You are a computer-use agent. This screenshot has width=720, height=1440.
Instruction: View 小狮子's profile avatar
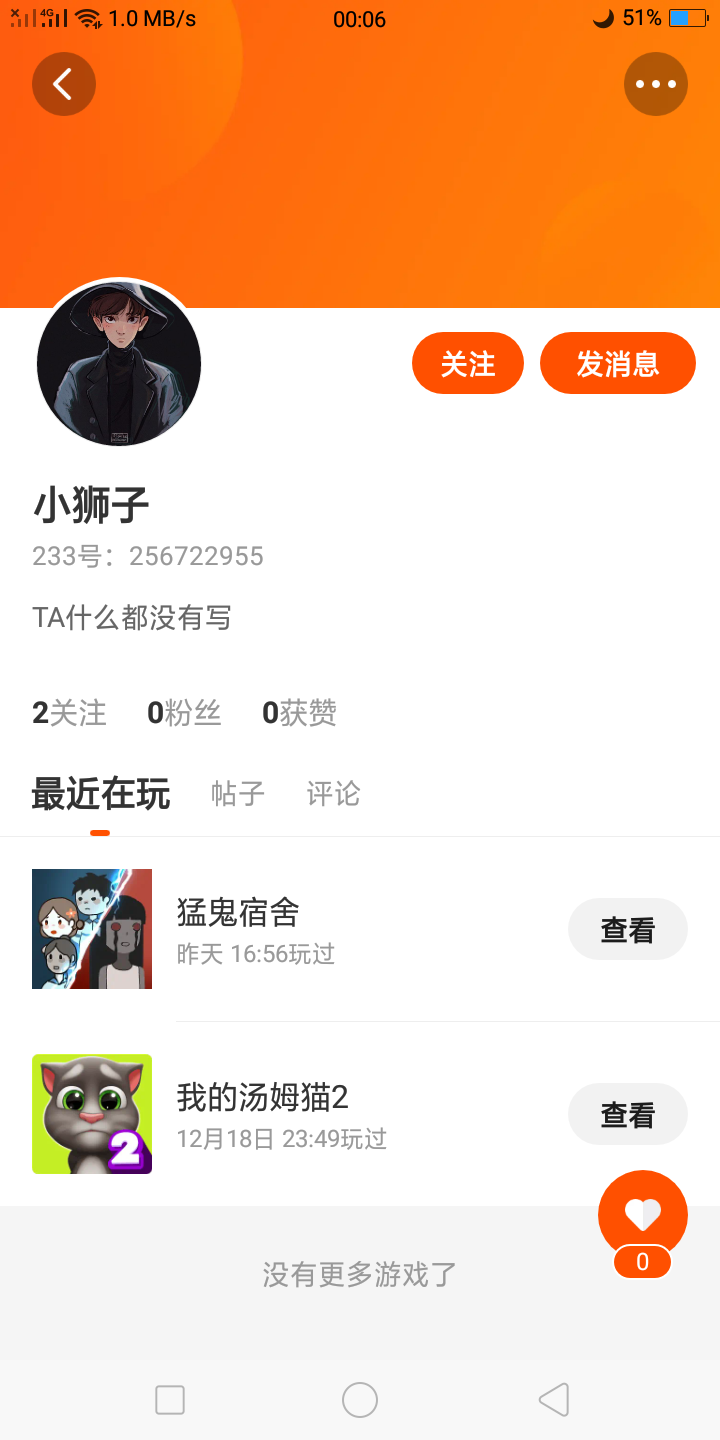[119, 364]
